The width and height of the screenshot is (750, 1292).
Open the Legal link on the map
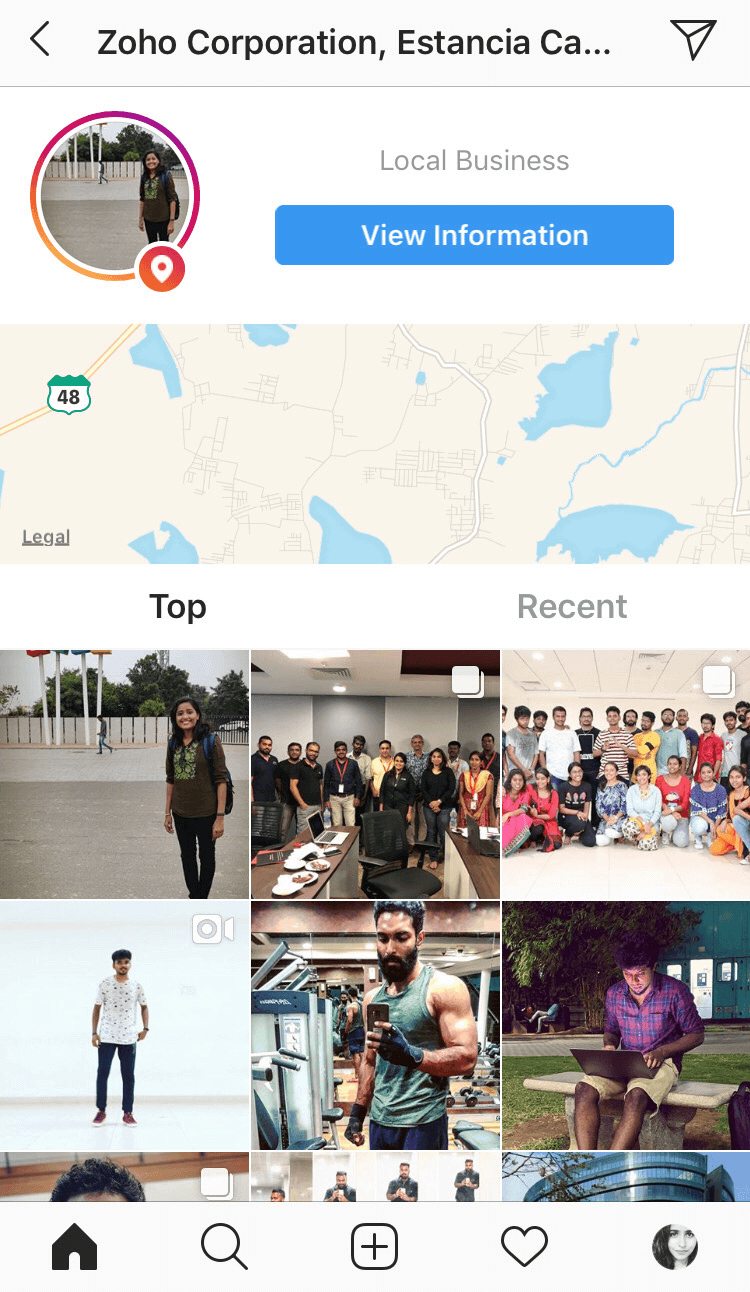coord(46,538)
